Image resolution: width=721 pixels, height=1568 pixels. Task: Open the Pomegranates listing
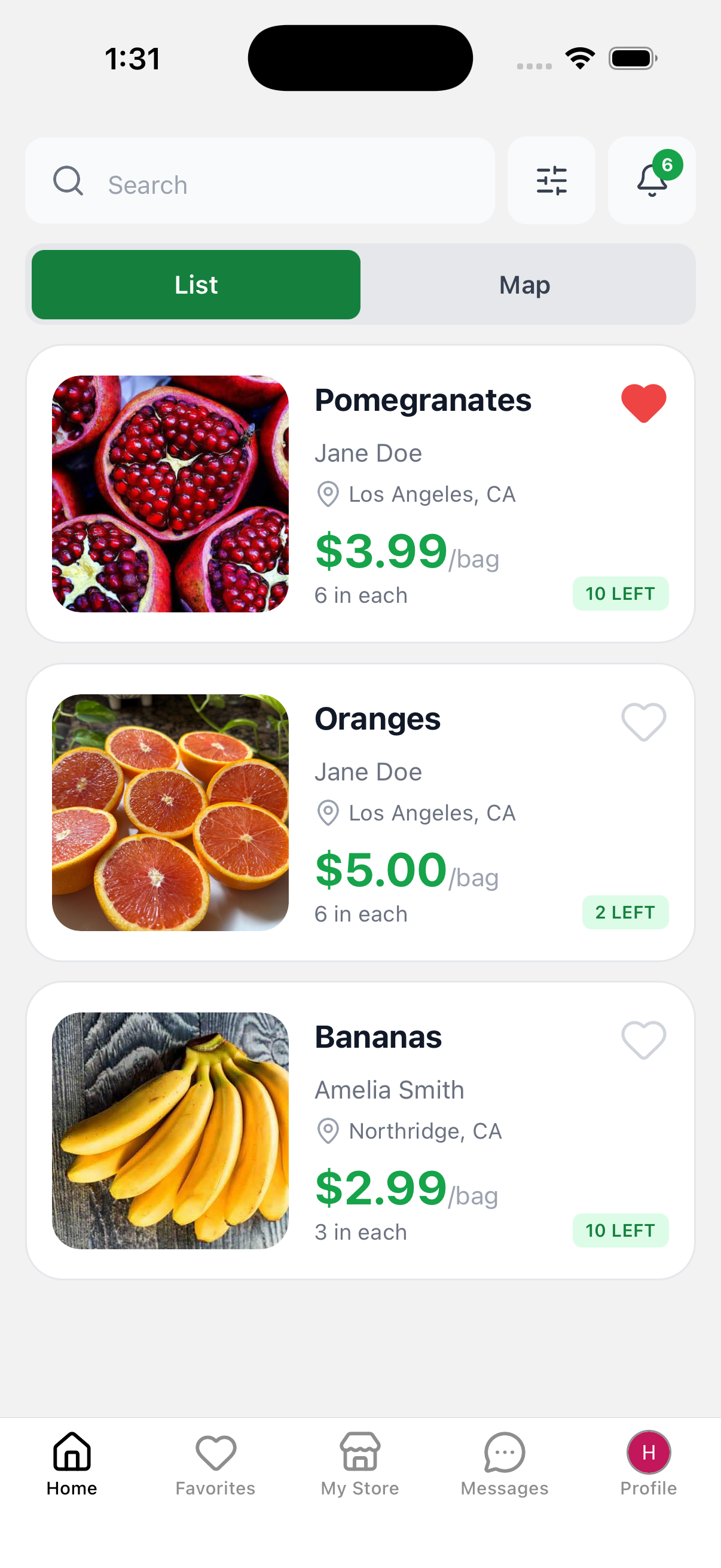[x=423, y=400]
